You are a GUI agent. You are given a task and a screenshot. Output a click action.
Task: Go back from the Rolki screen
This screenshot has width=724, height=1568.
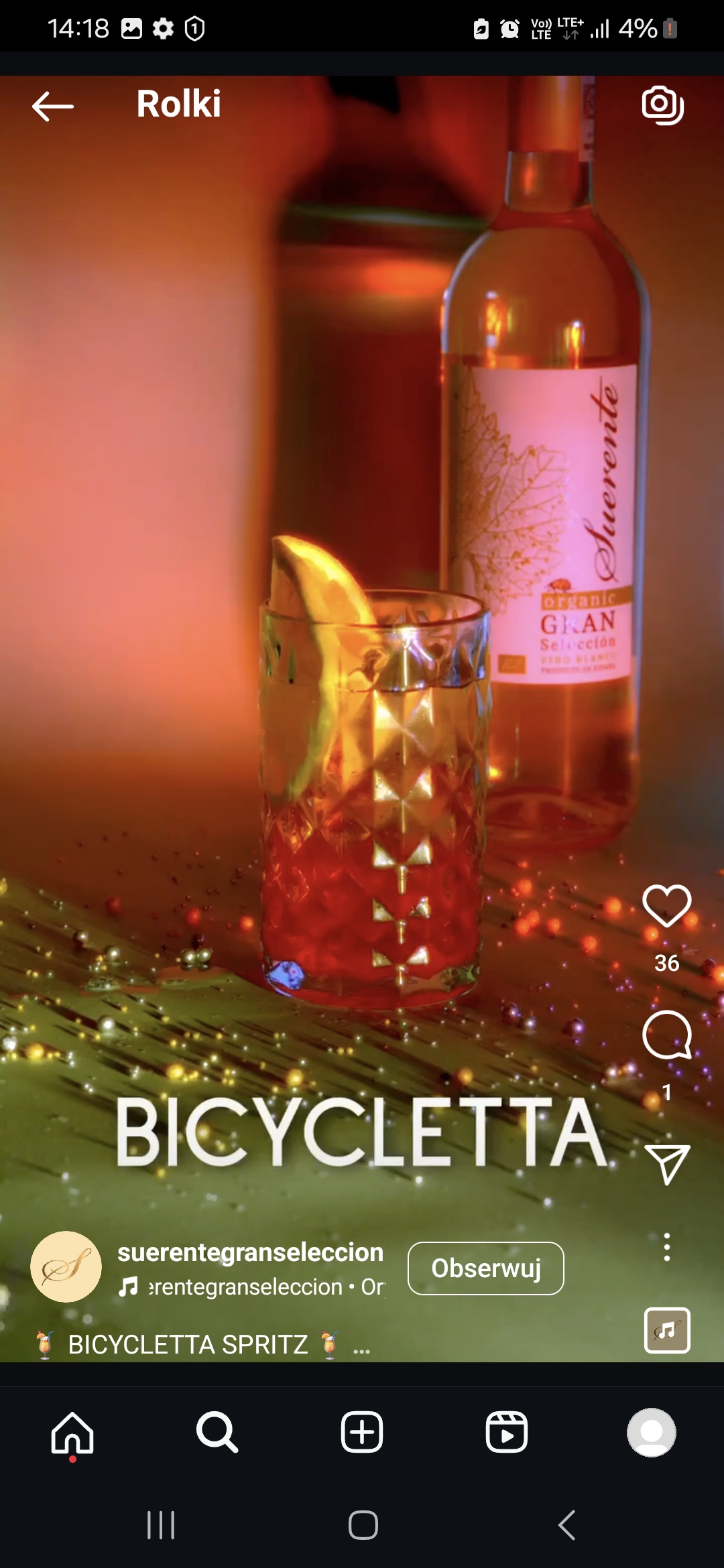(x=52, y=106)
